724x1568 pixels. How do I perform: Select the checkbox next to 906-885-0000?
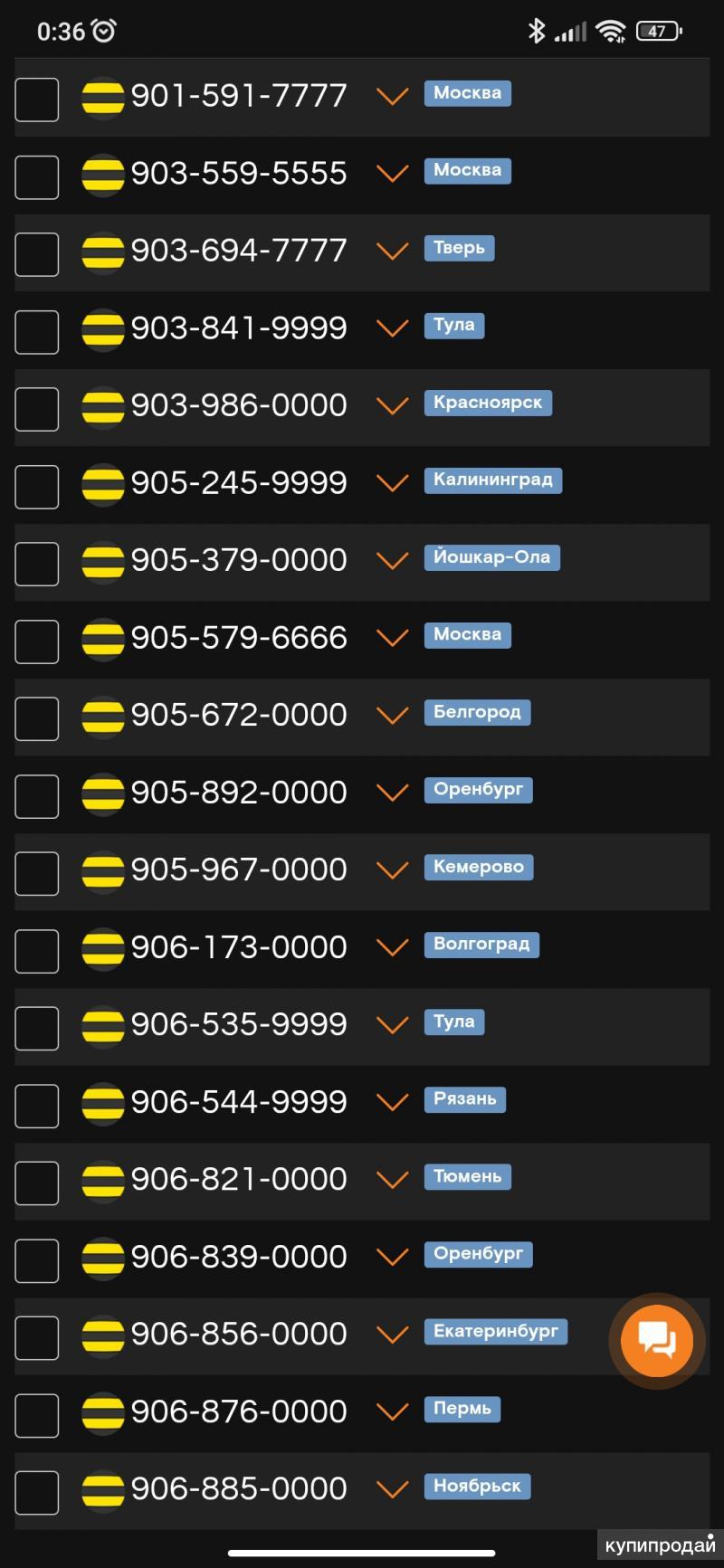click(x=37, y=1492)
